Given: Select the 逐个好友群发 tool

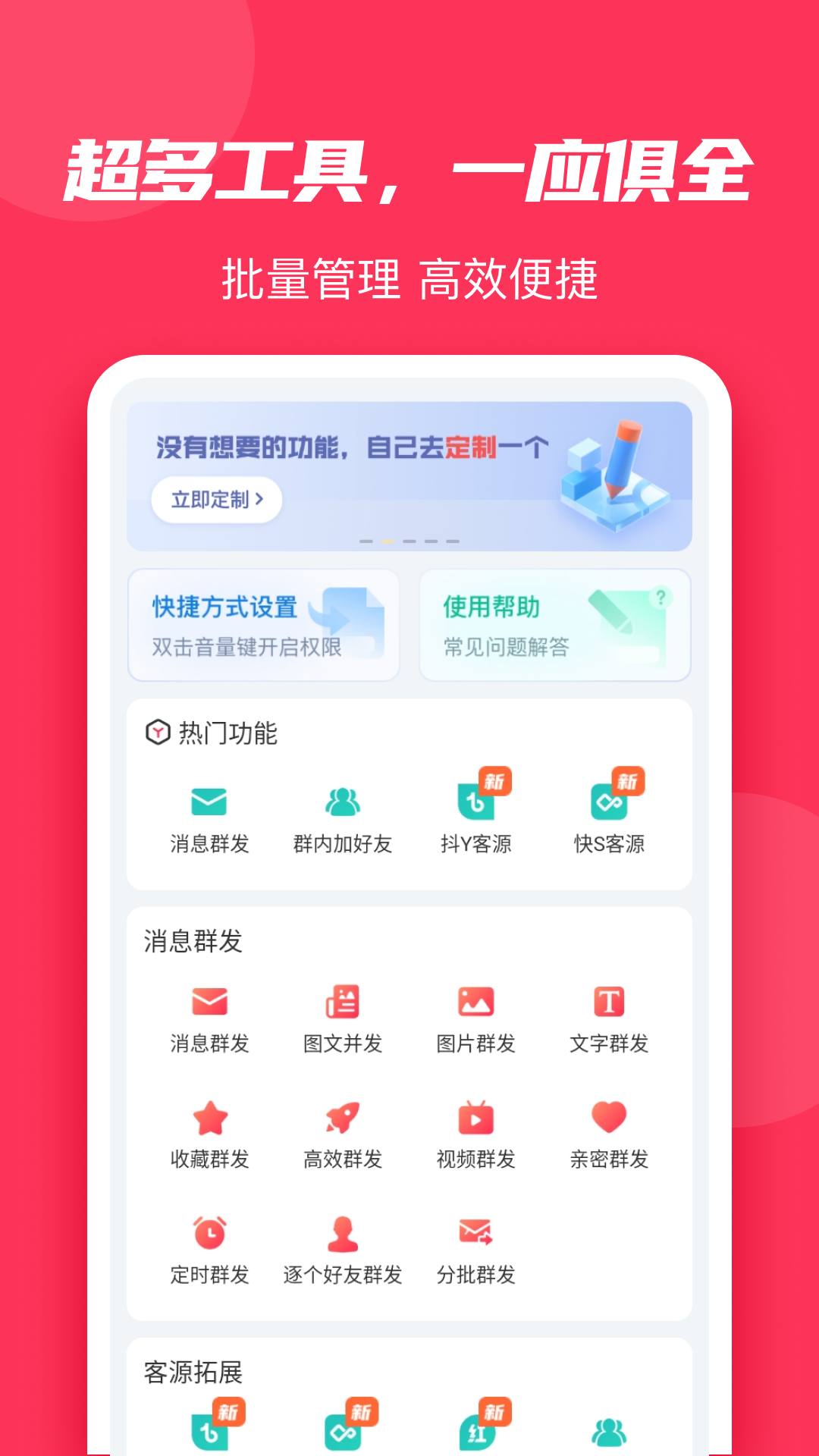Looking at the screenshot, I should pos(343,1228).
